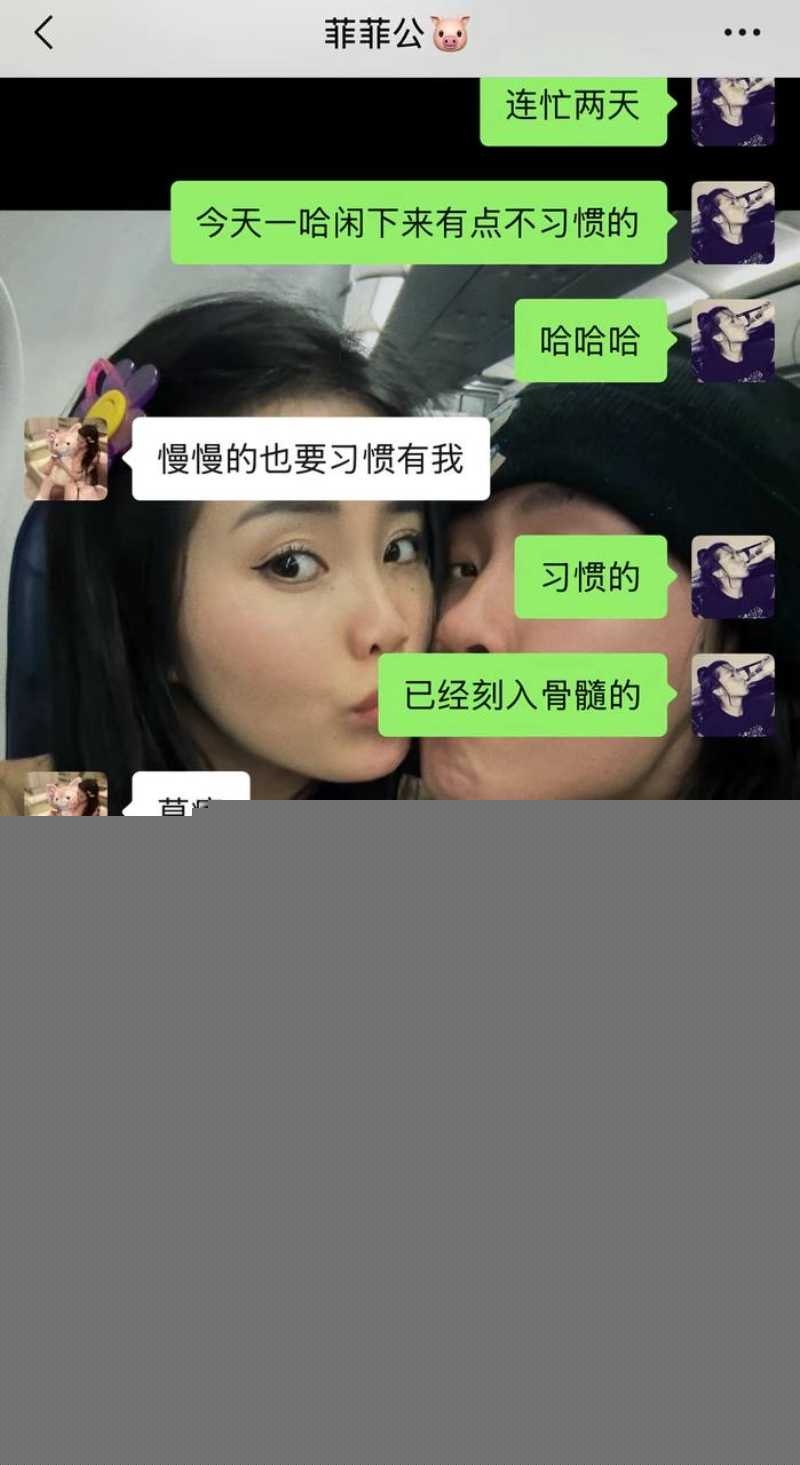Screen dimensions: 800x1465
Task: Click the gray area below the chat messages
Action: [400, 1100]
